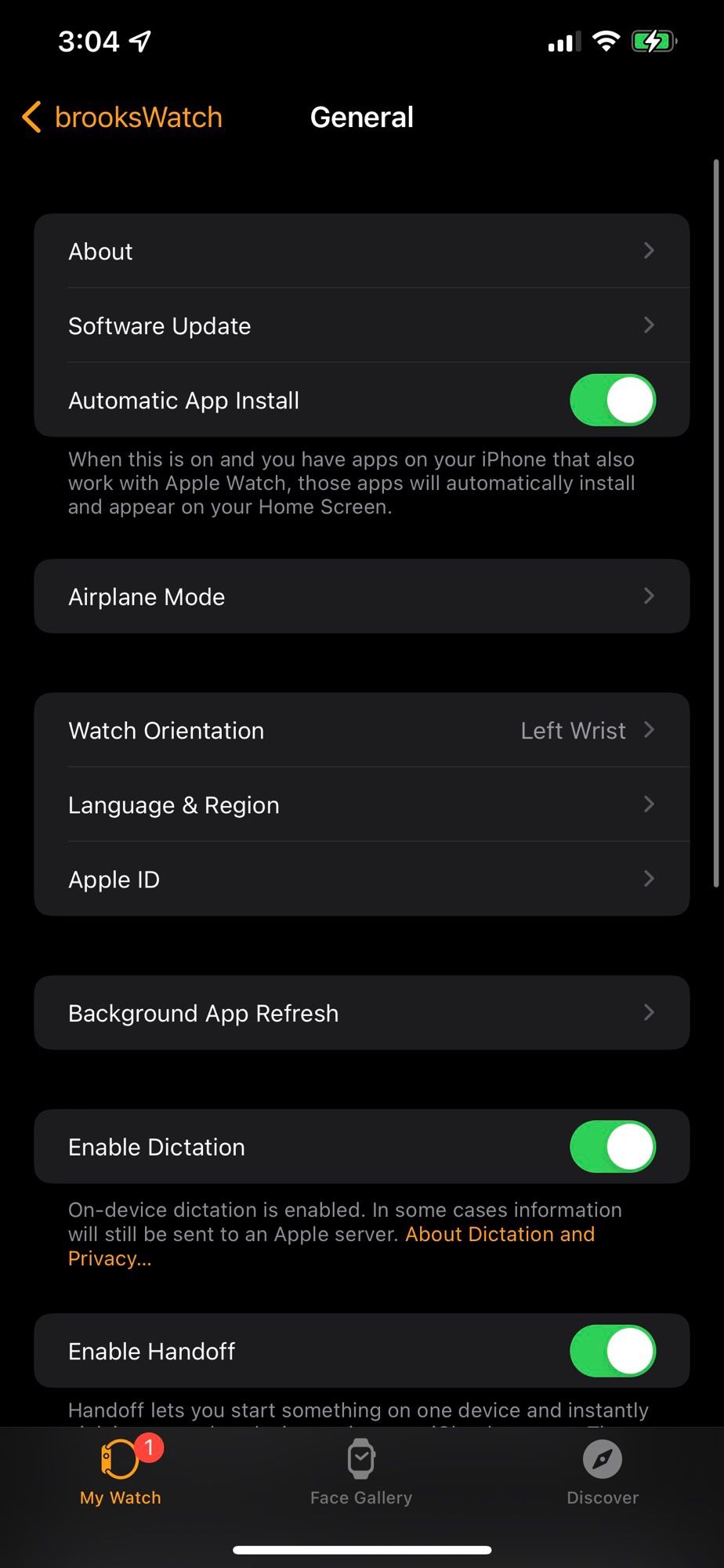Toggle Enable Handoff off

pos(612,1352)
